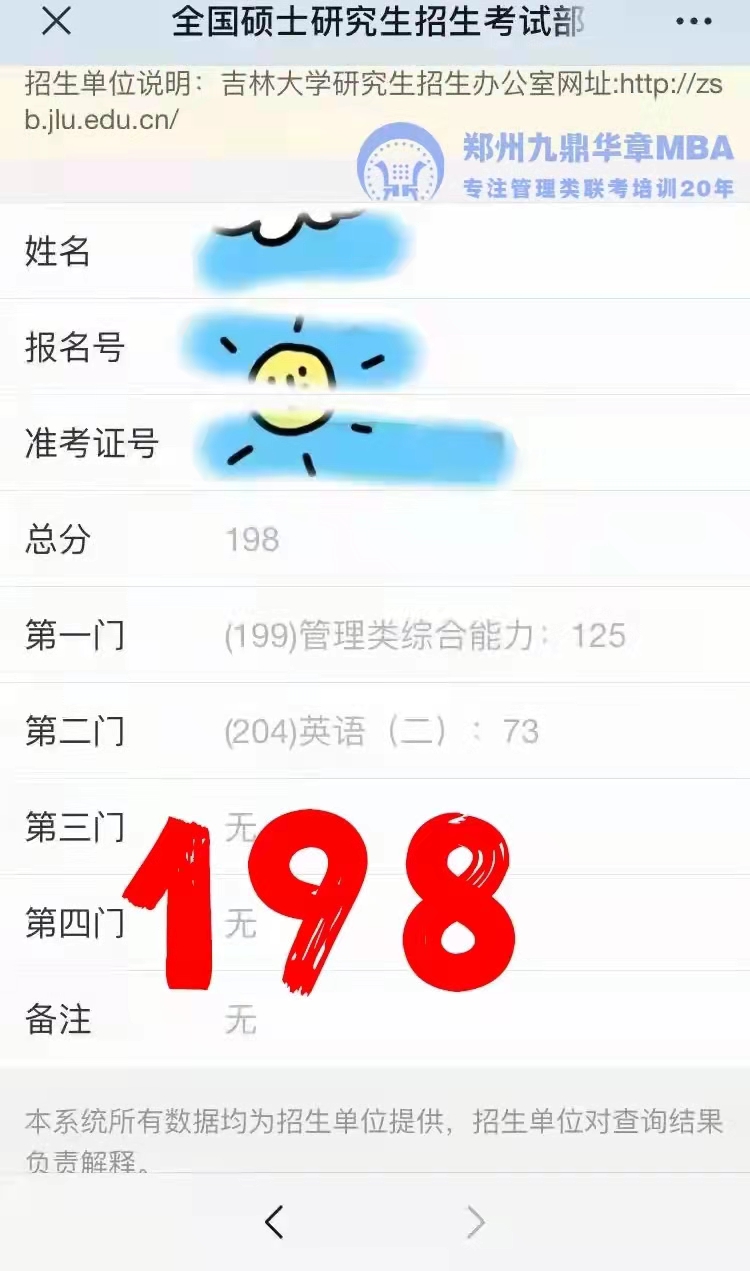The image size is (750, 1271).
Task: Go back to the previous page
Action: click(274, 1221)
